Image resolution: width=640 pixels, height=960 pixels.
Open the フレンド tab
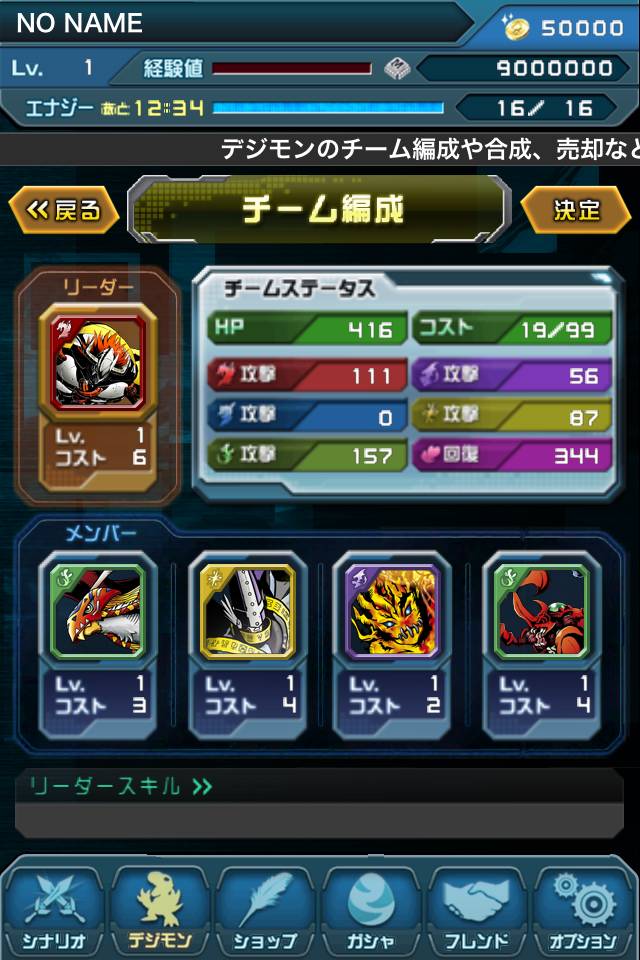click(x=477, y=908)
